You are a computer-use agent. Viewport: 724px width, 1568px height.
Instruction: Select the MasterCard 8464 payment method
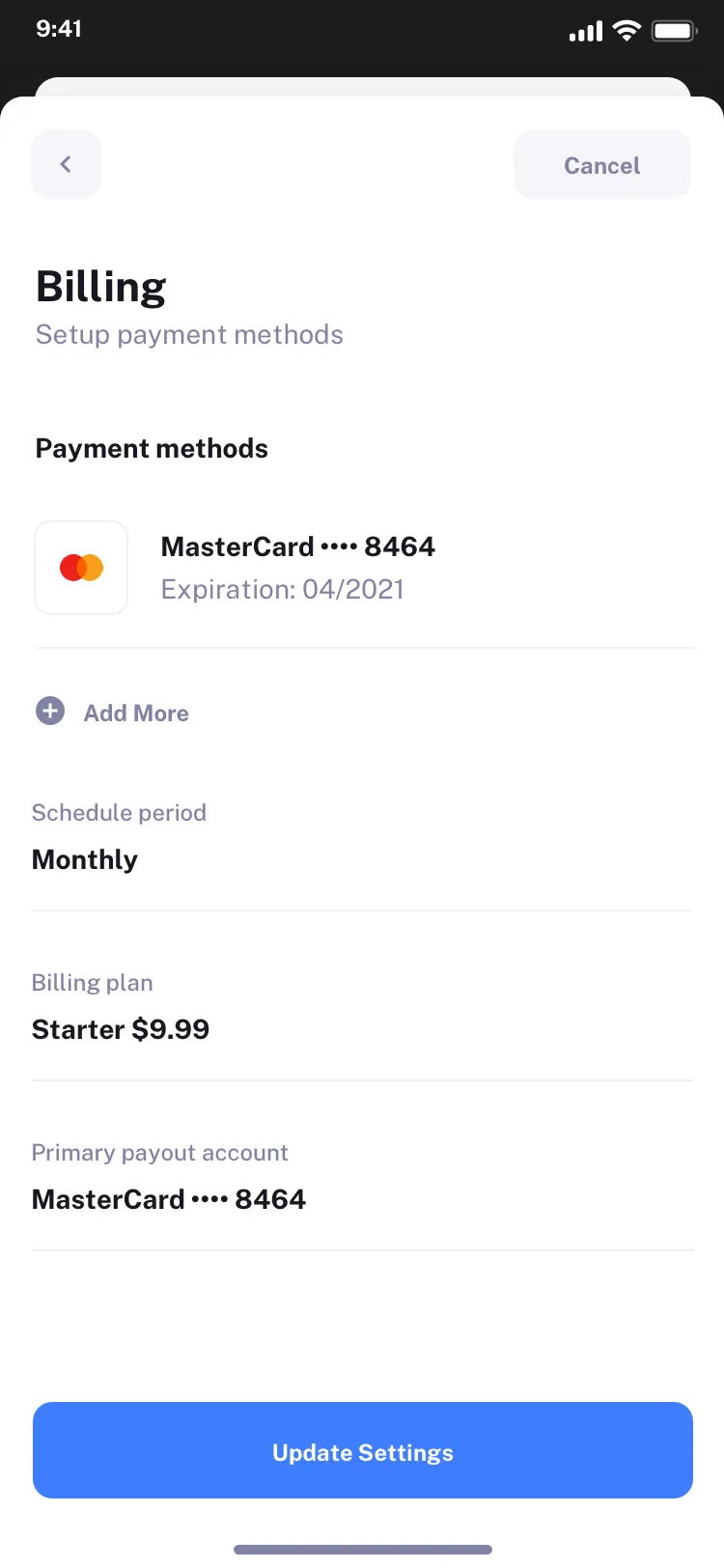297,546
